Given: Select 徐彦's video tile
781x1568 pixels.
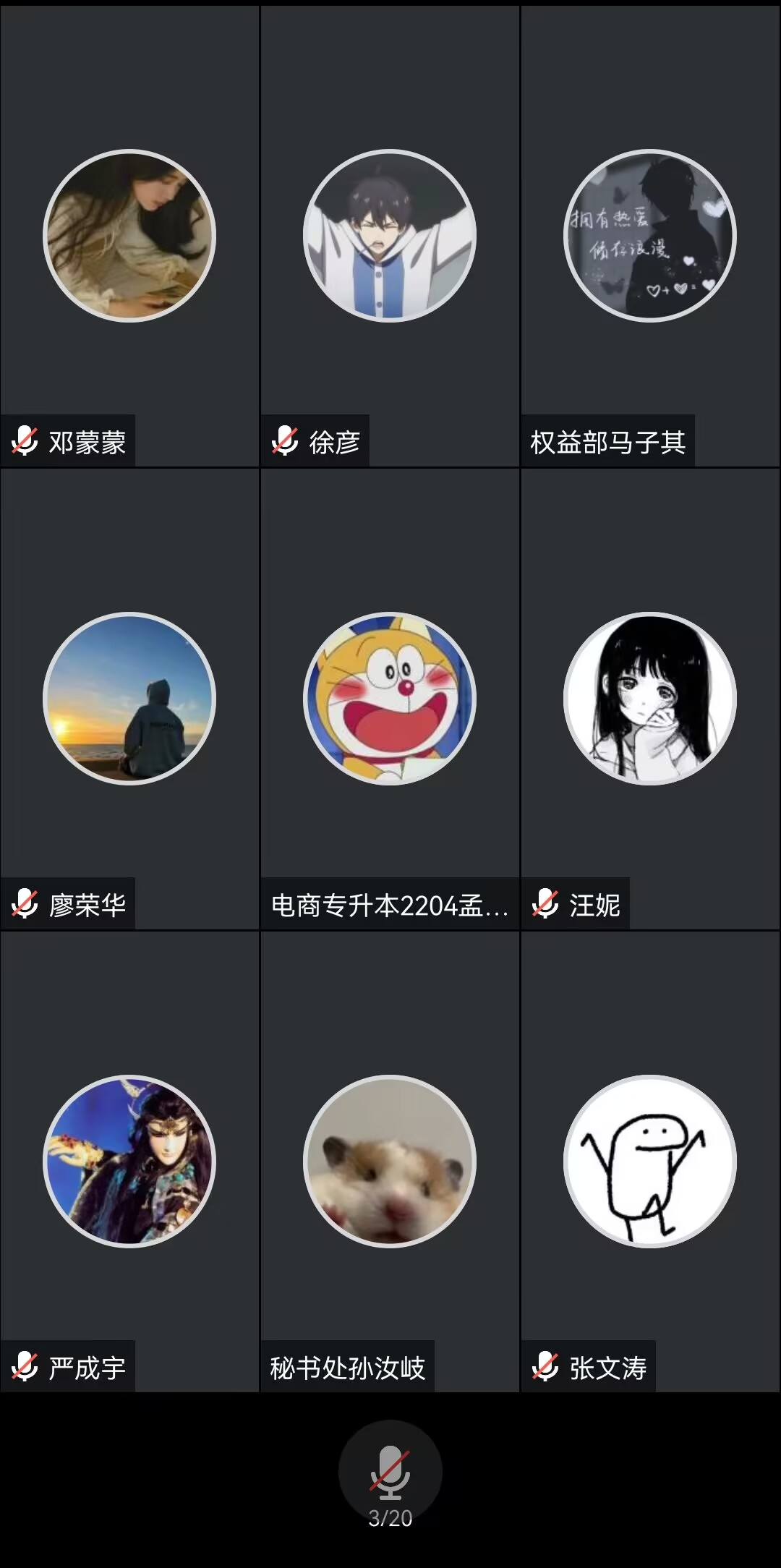Looking at the screenshot, I should click(390, 236).
